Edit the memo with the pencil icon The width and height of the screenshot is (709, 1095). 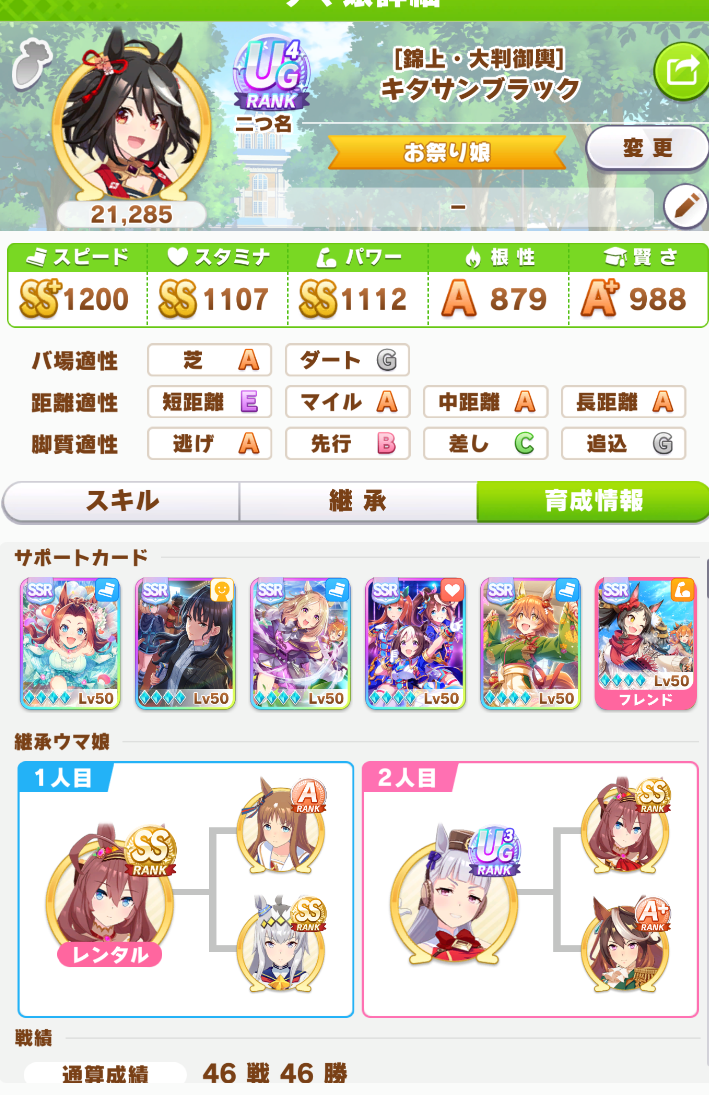[685, 206]
